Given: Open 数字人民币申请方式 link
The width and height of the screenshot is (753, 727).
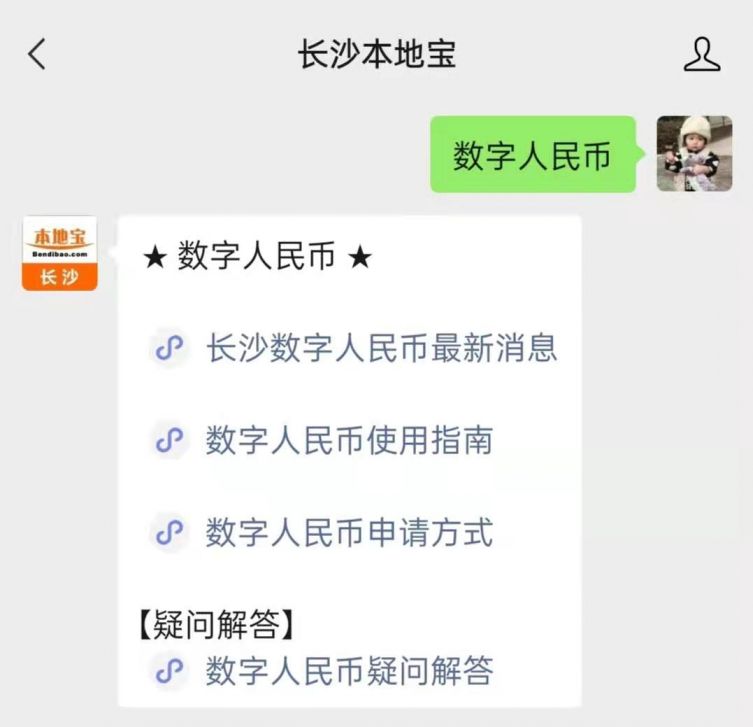Looking at the screenshot, I should pos(349,532).
